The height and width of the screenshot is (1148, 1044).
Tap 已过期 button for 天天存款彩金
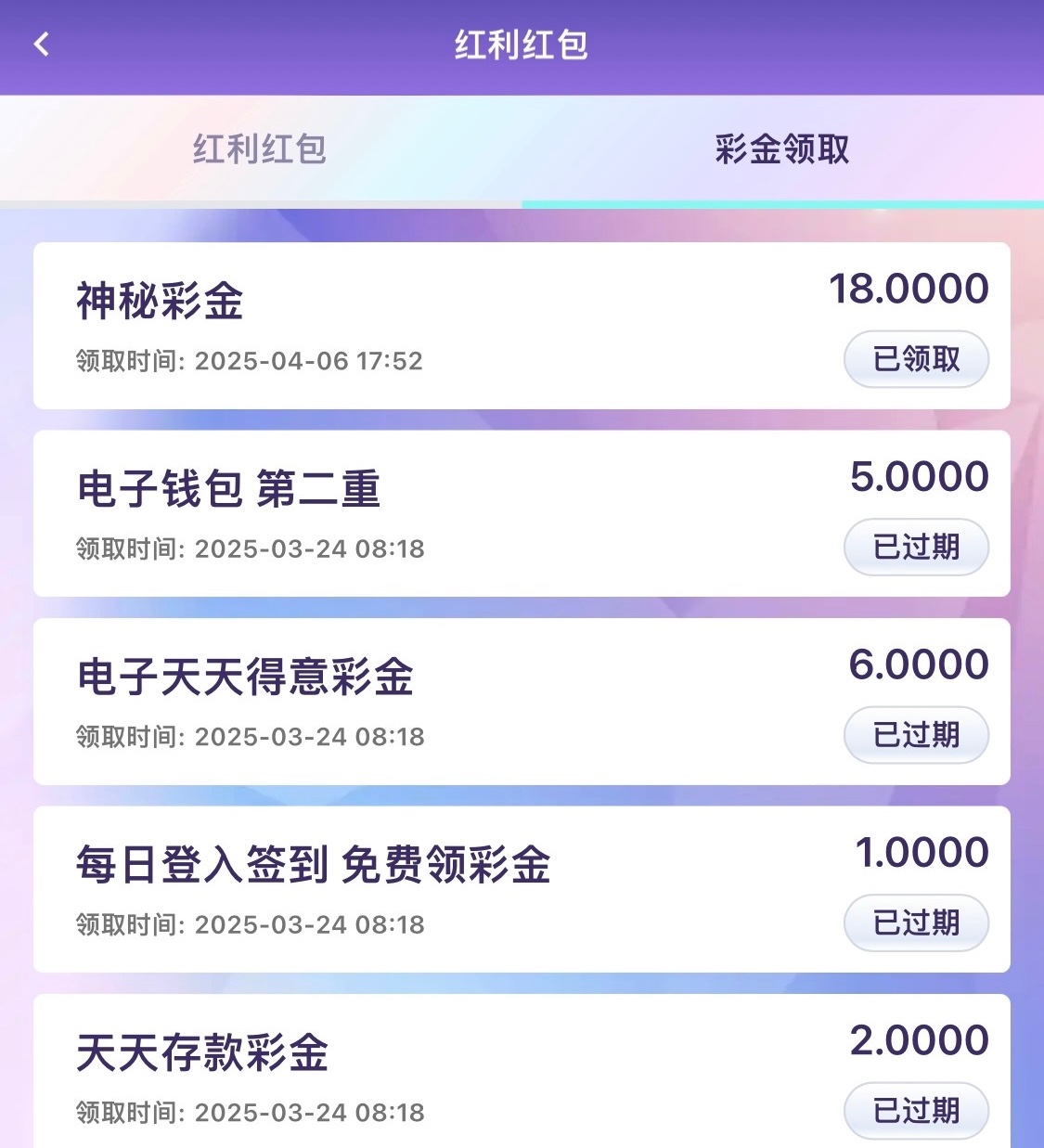click(916, 1110)
